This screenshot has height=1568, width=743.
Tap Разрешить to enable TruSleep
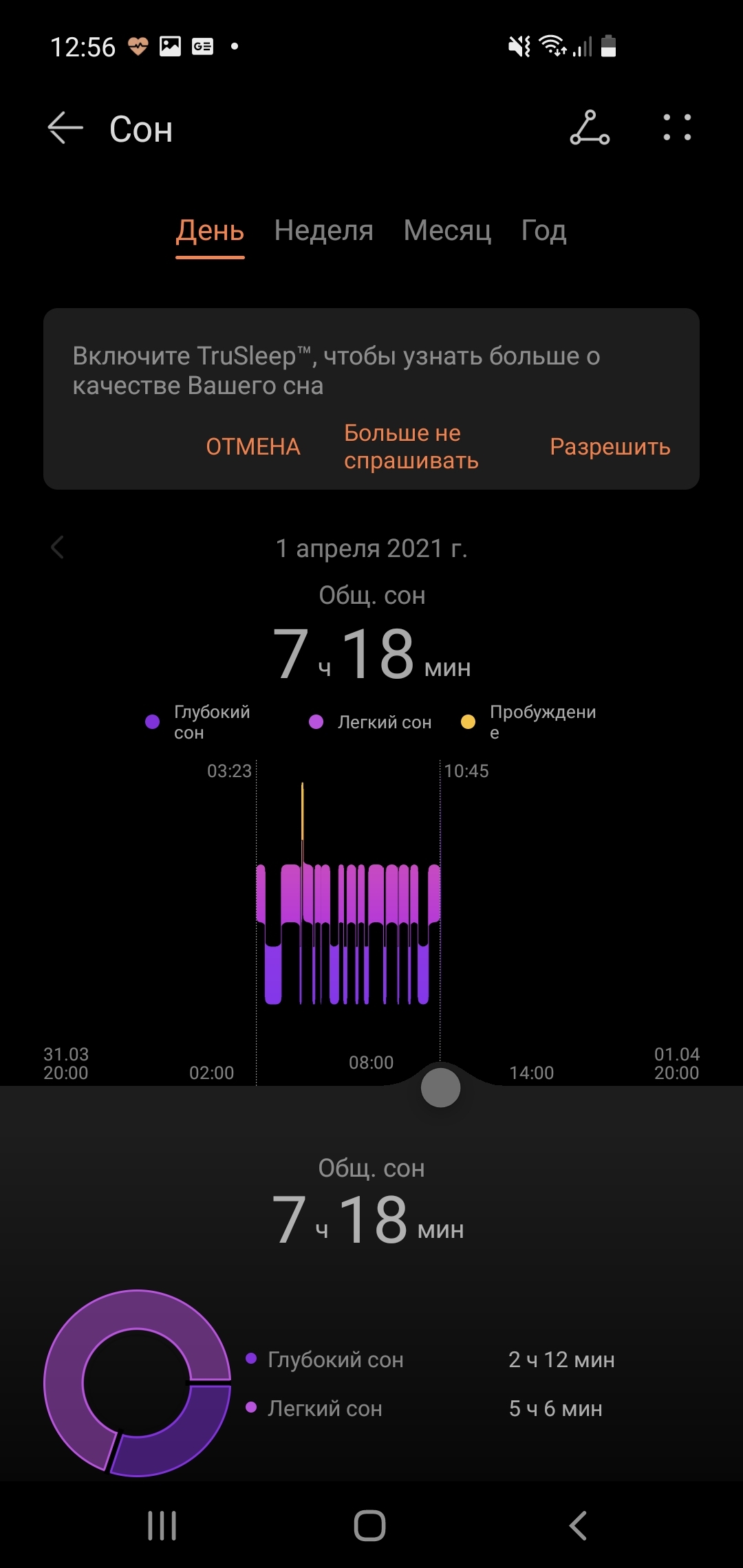coord(610,447)
